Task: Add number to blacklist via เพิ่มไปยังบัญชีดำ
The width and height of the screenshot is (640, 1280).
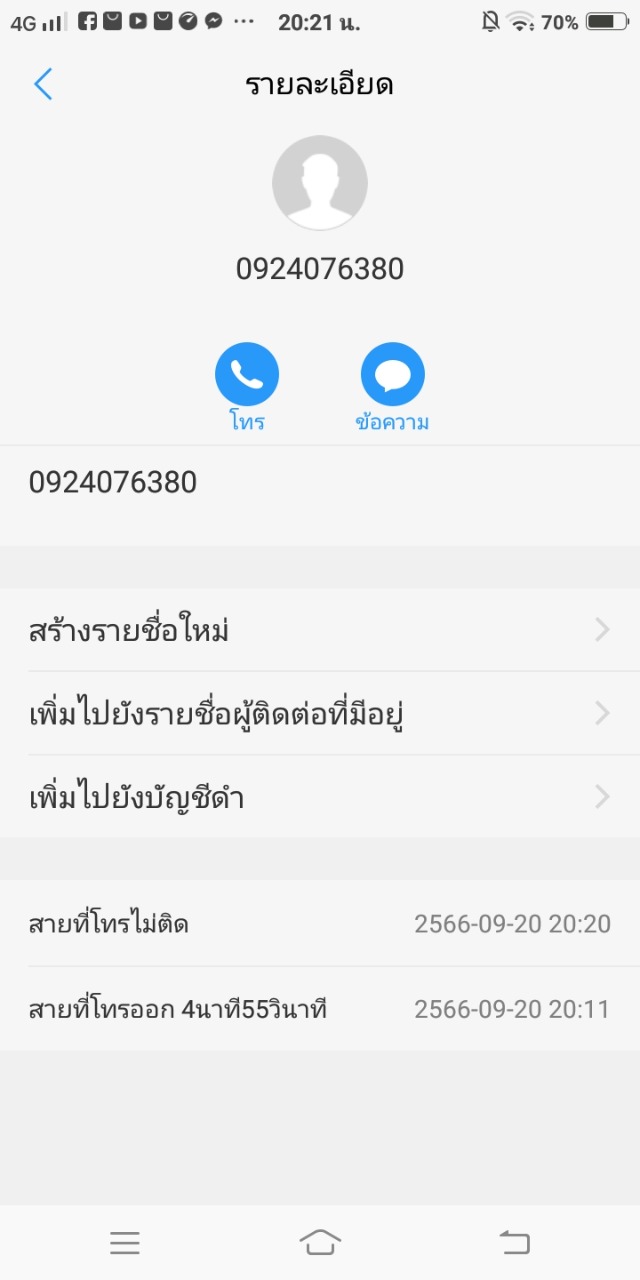Action: coord(320,797)
